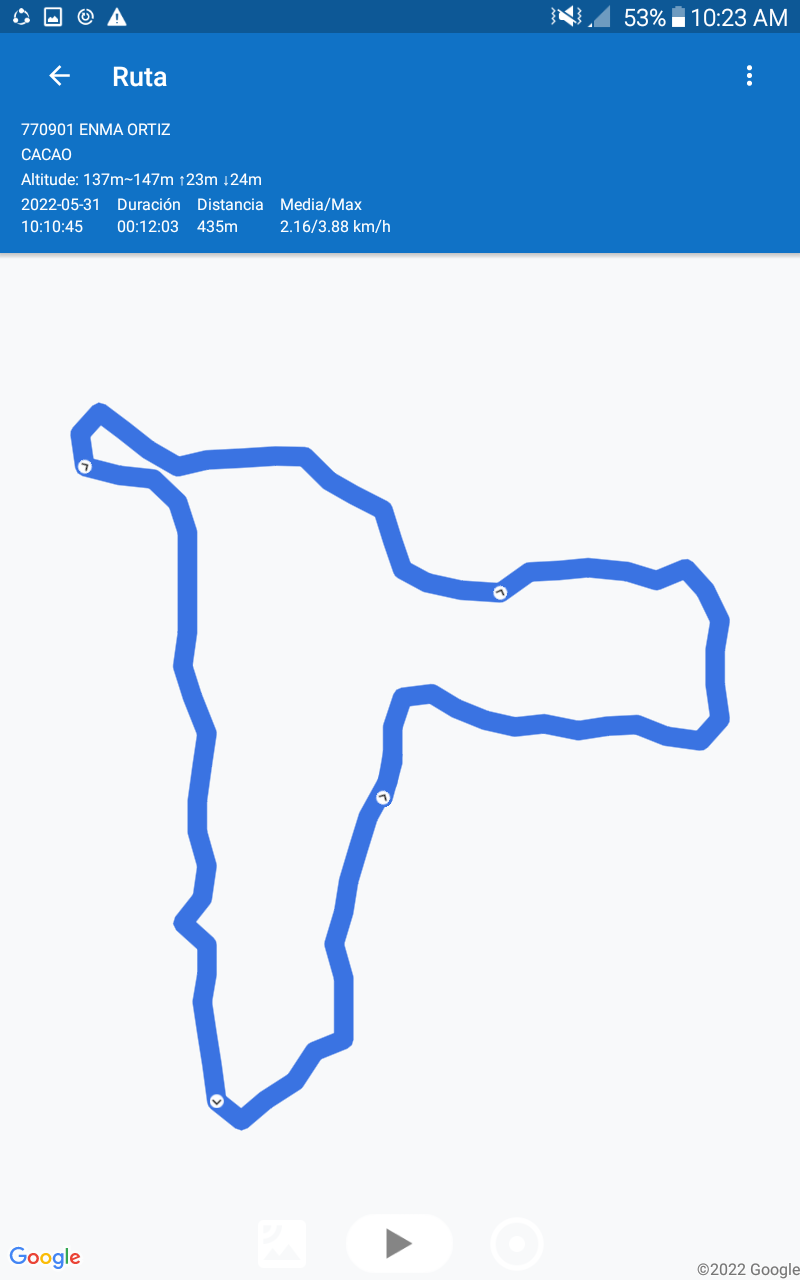Go back using the arrow
The width and height of the screenshot is (800, 1280).
tap(60, 76)
